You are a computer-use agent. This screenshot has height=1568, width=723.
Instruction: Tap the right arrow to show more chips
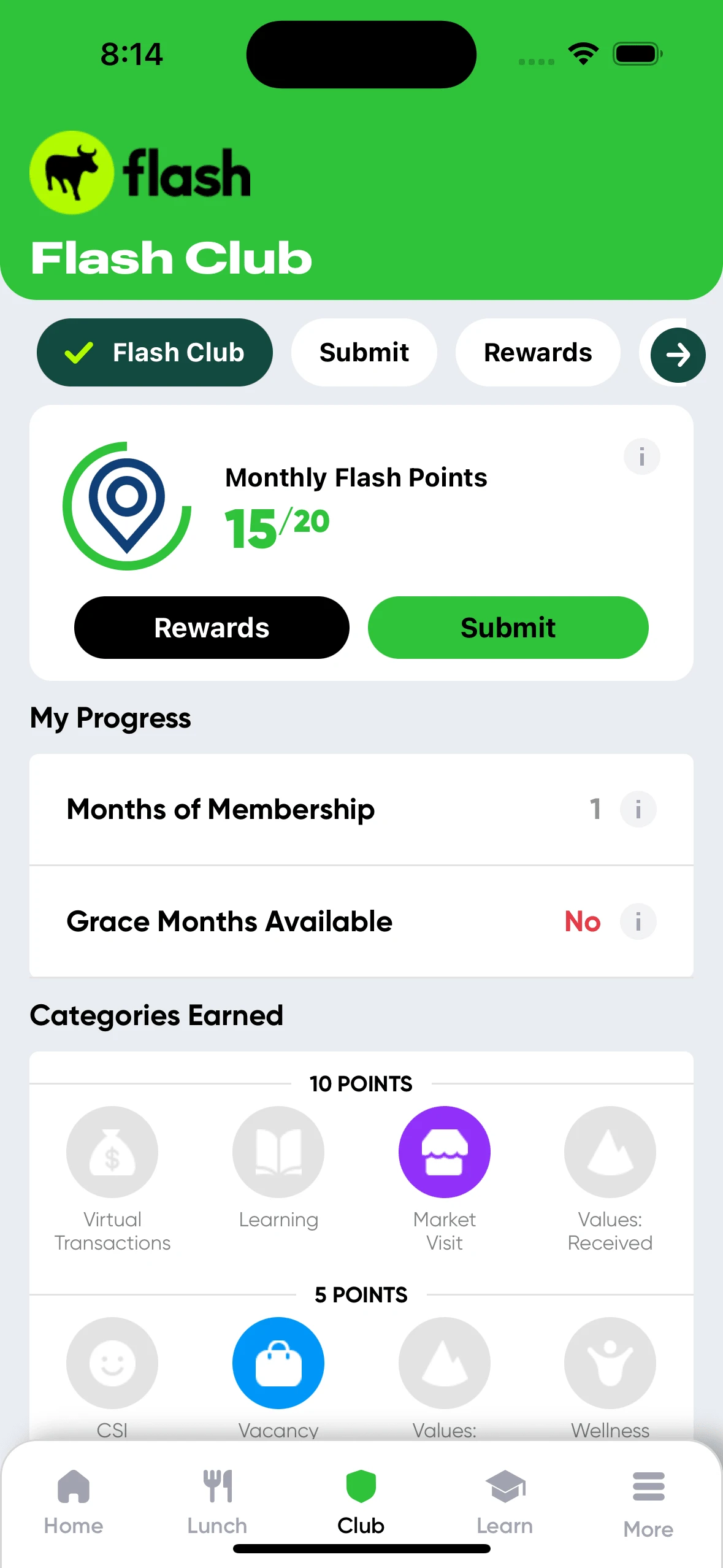tap(678, 355)
